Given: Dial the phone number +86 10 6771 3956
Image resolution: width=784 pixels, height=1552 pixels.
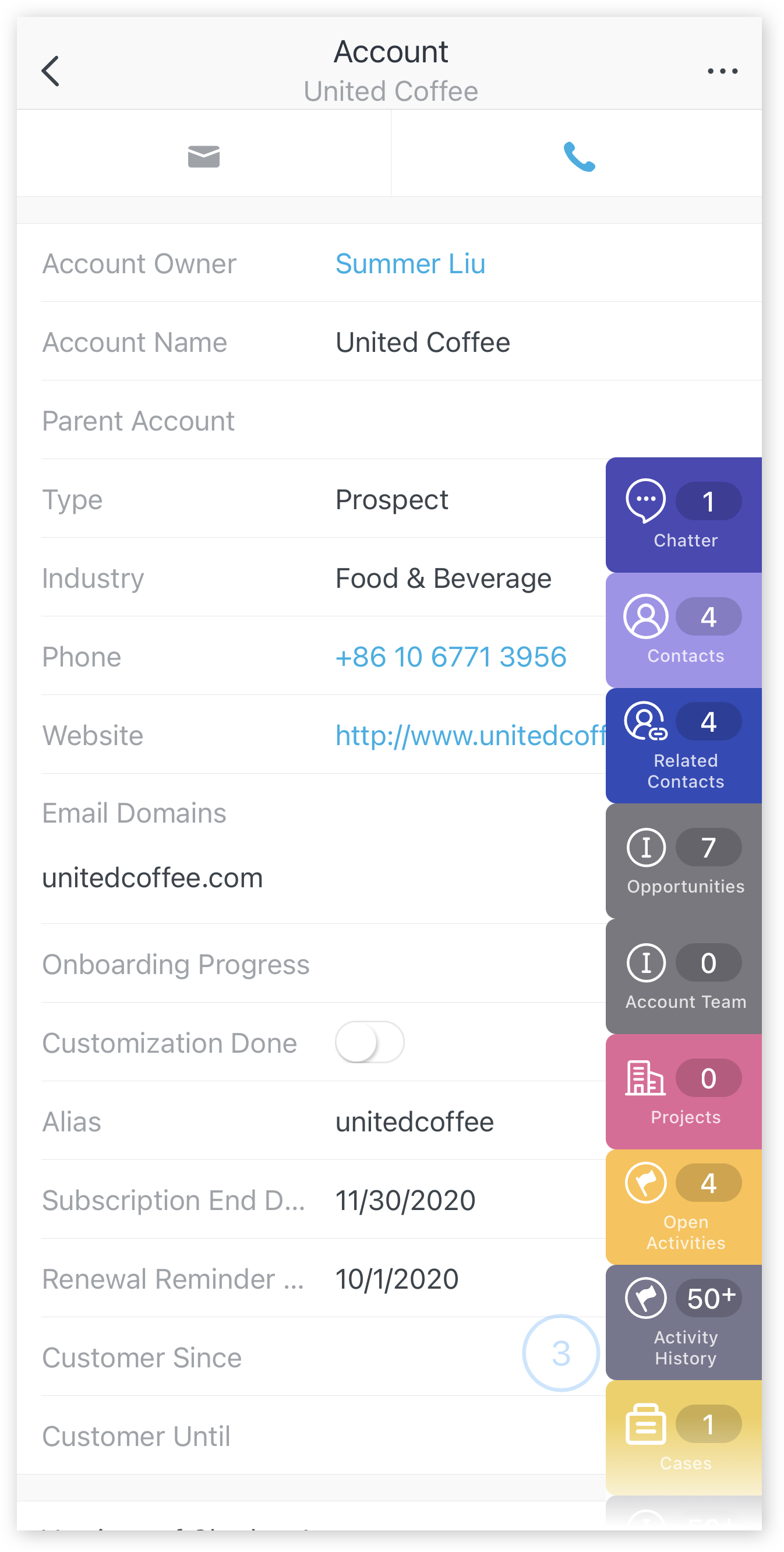Looking at the screenshot, I should (450, 657).
